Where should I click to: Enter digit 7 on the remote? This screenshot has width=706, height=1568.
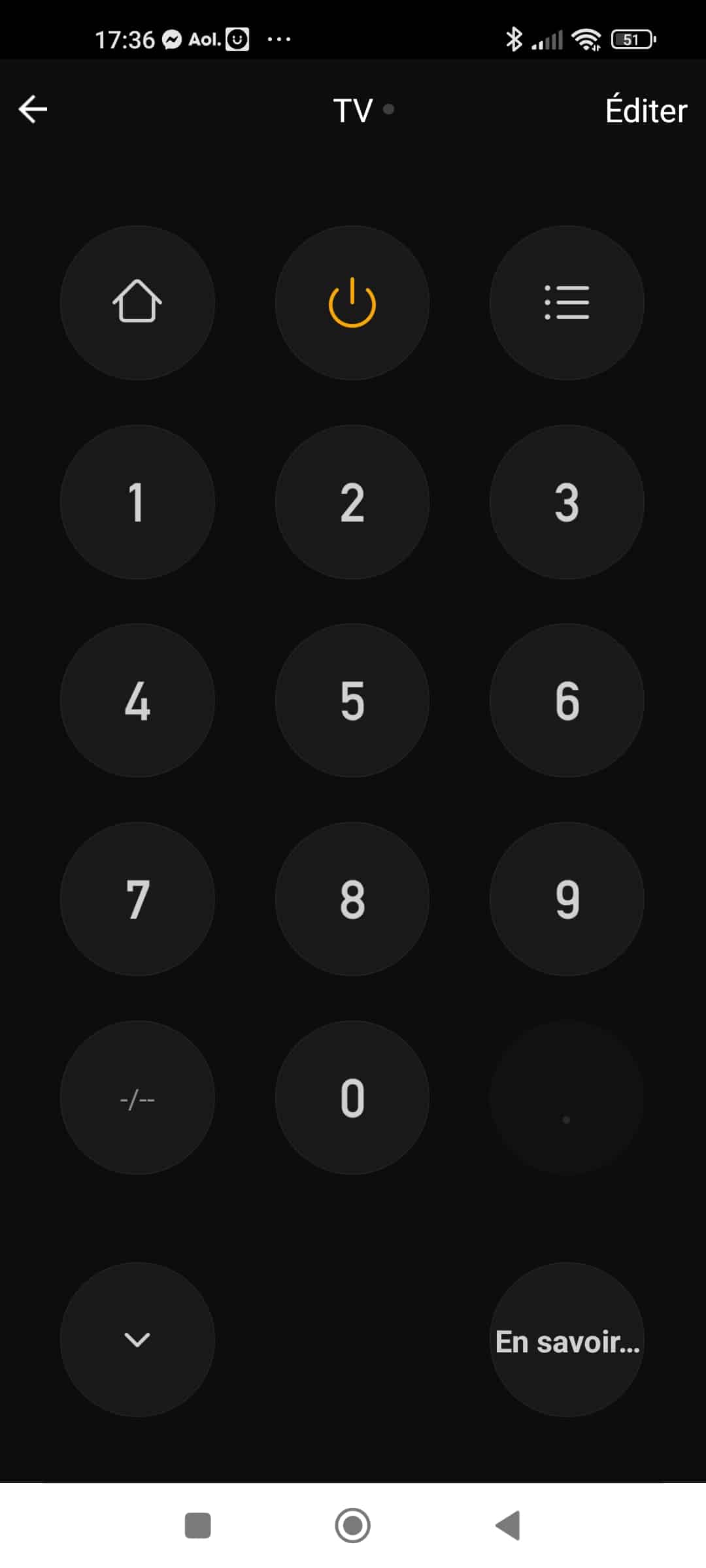tap(137, 899)
